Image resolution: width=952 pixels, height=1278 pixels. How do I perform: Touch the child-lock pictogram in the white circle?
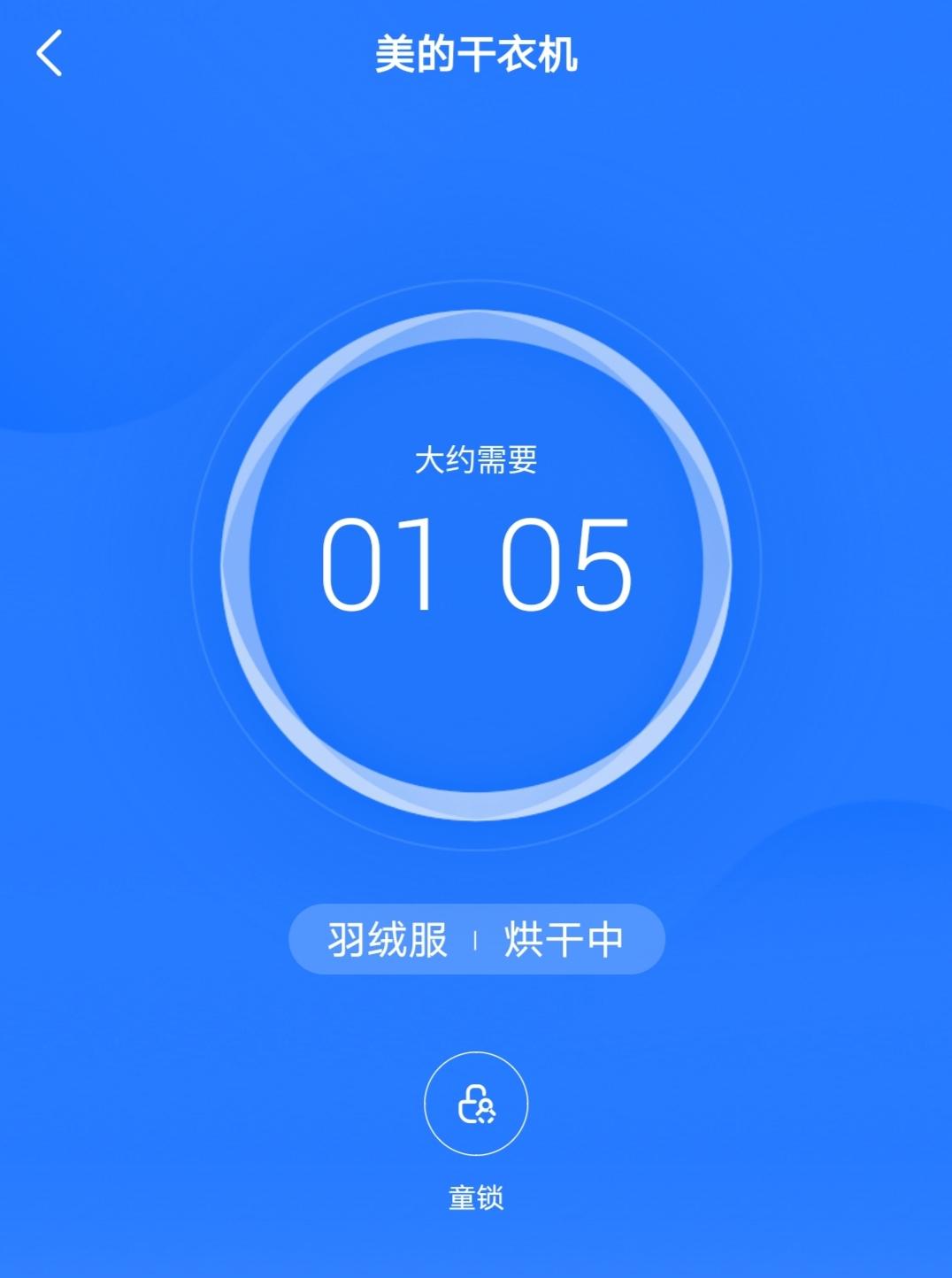(x=476, y=1103)
